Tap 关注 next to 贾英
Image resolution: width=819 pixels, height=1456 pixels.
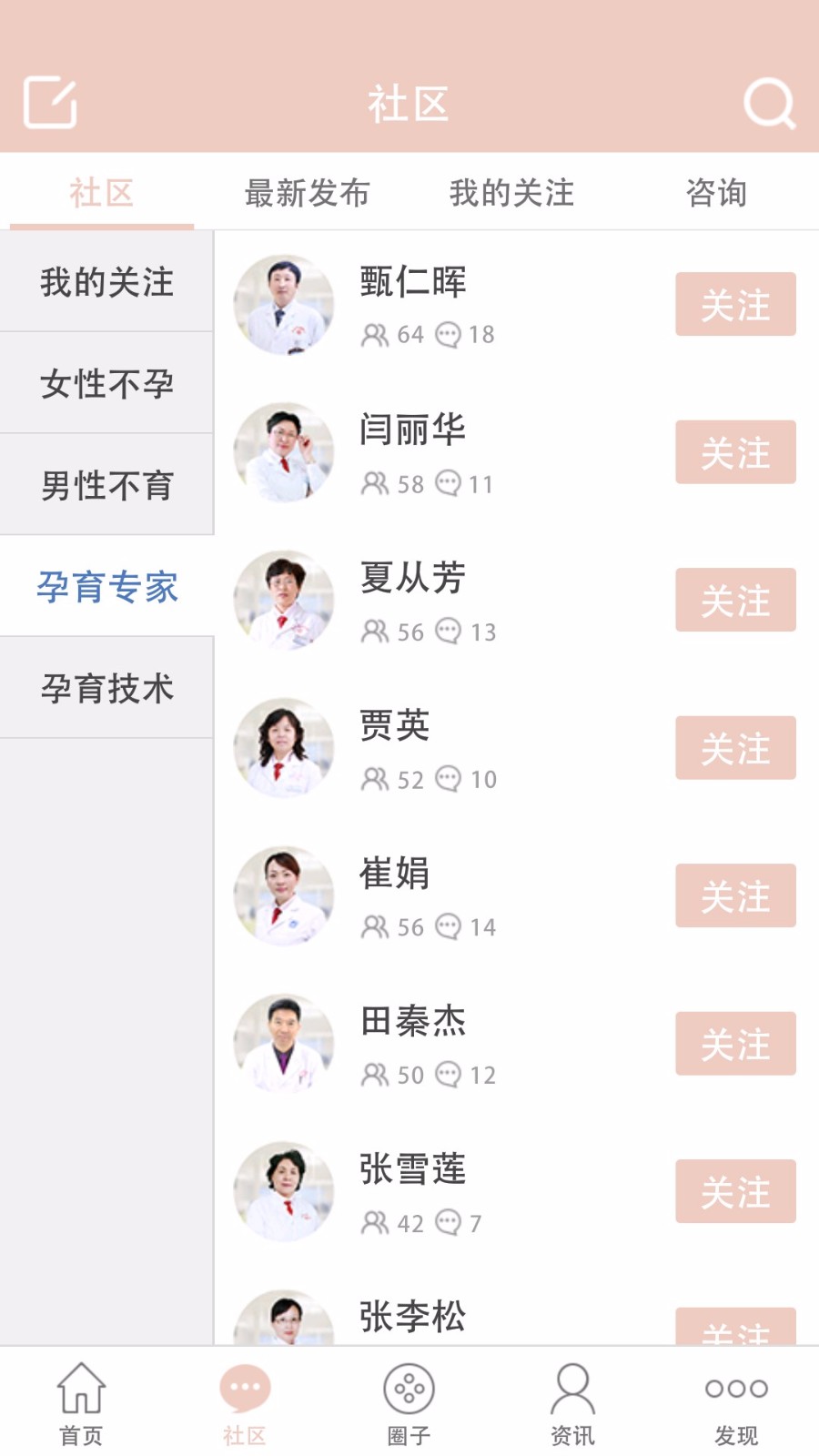735,748
